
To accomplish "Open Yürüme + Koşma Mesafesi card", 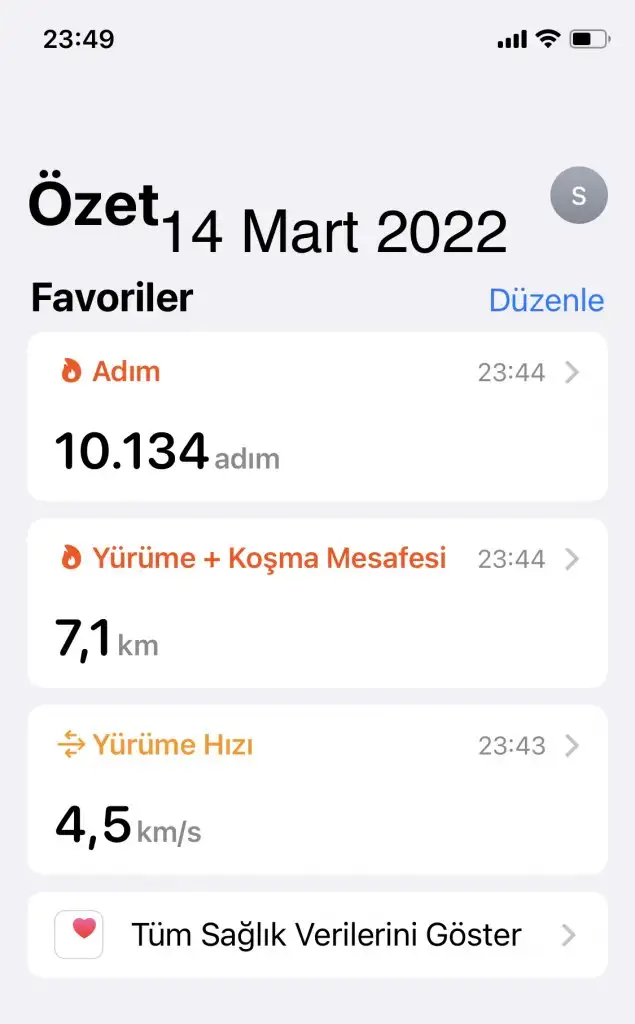I will pos(318,603).
